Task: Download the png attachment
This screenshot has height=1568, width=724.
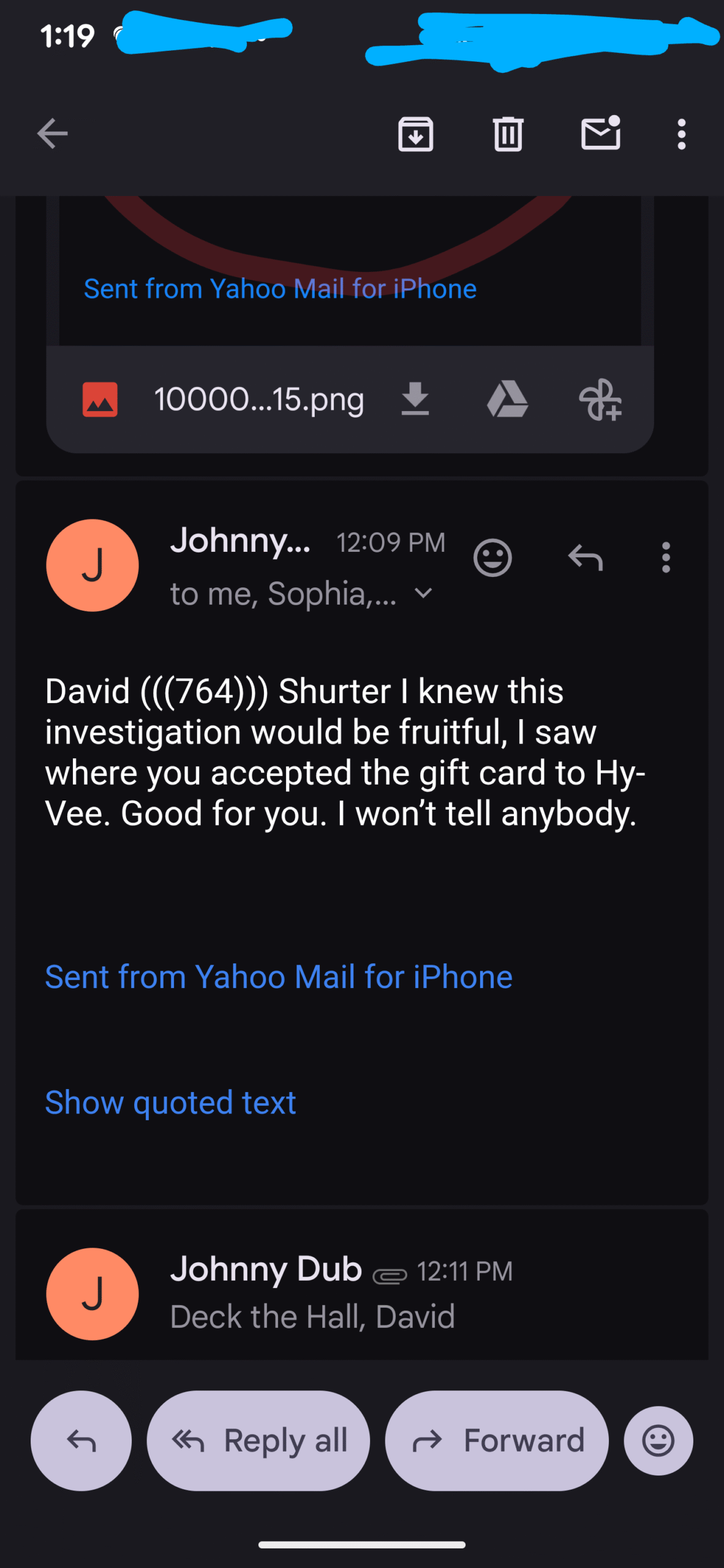Action: coord(415,399)
